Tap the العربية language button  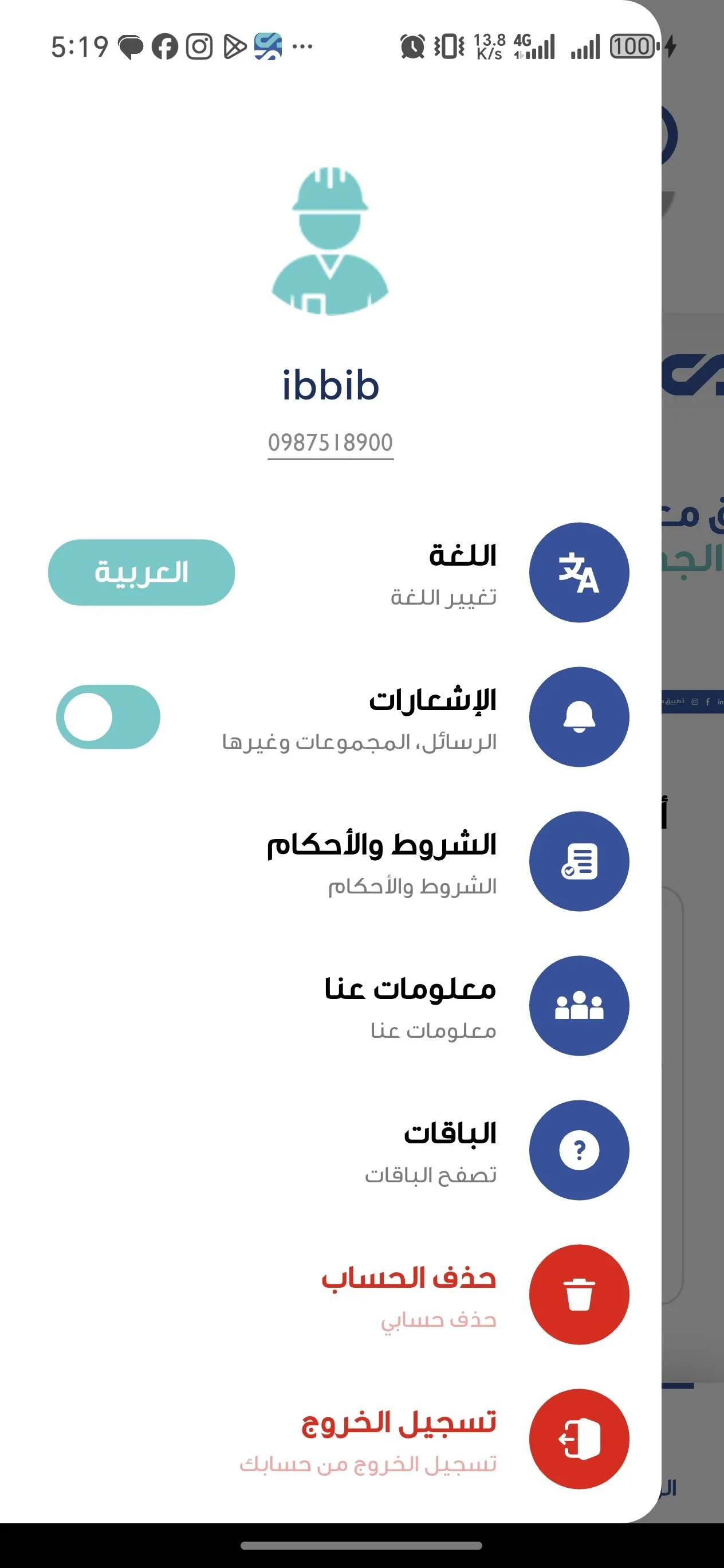coord(141,572)
